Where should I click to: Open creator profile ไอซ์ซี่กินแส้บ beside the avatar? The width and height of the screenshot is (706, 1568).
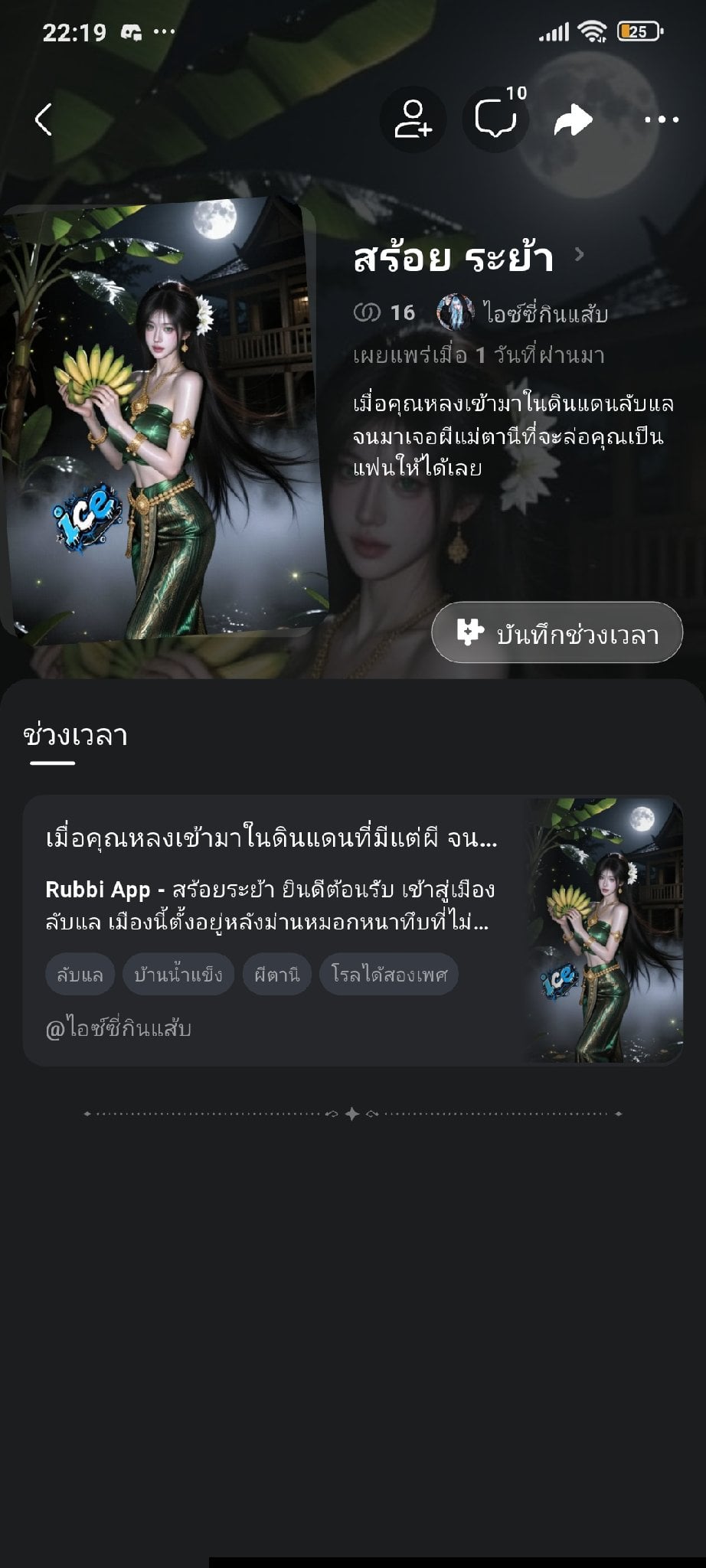point(545,313)
